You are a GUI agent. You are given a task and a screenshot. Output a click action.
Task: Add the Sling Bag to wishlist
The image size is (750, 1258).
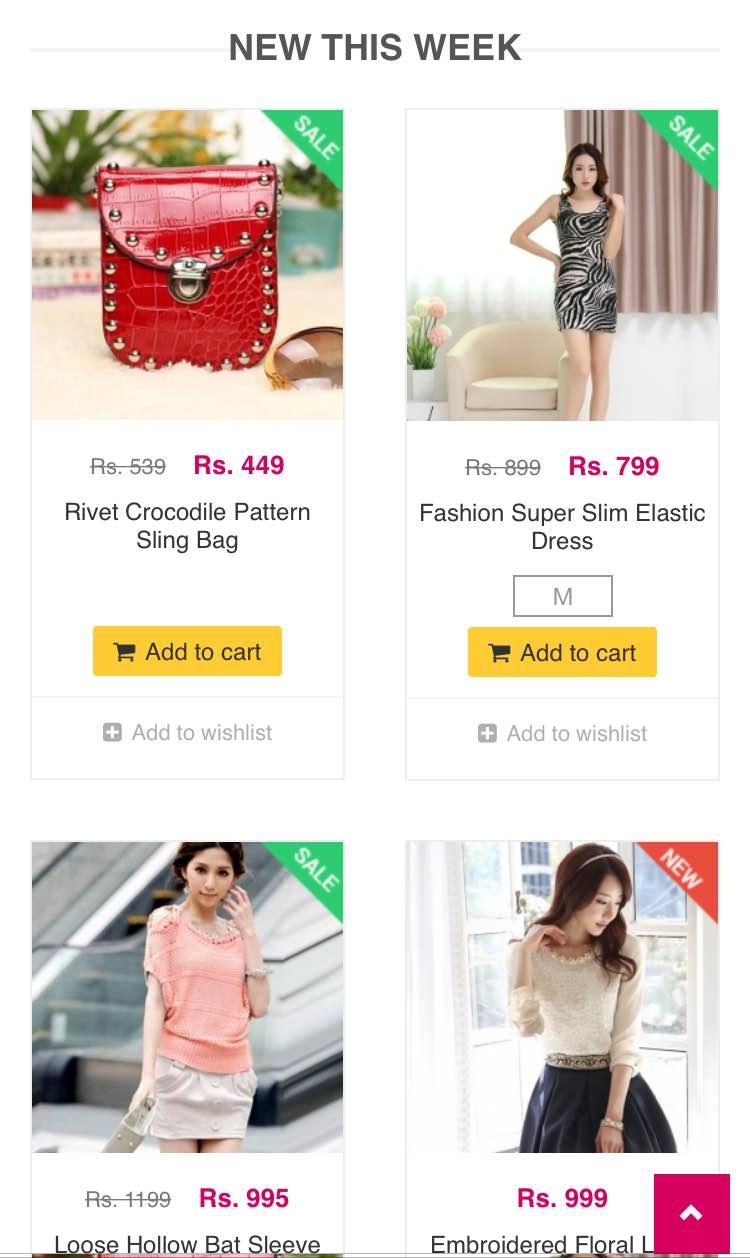187,732
